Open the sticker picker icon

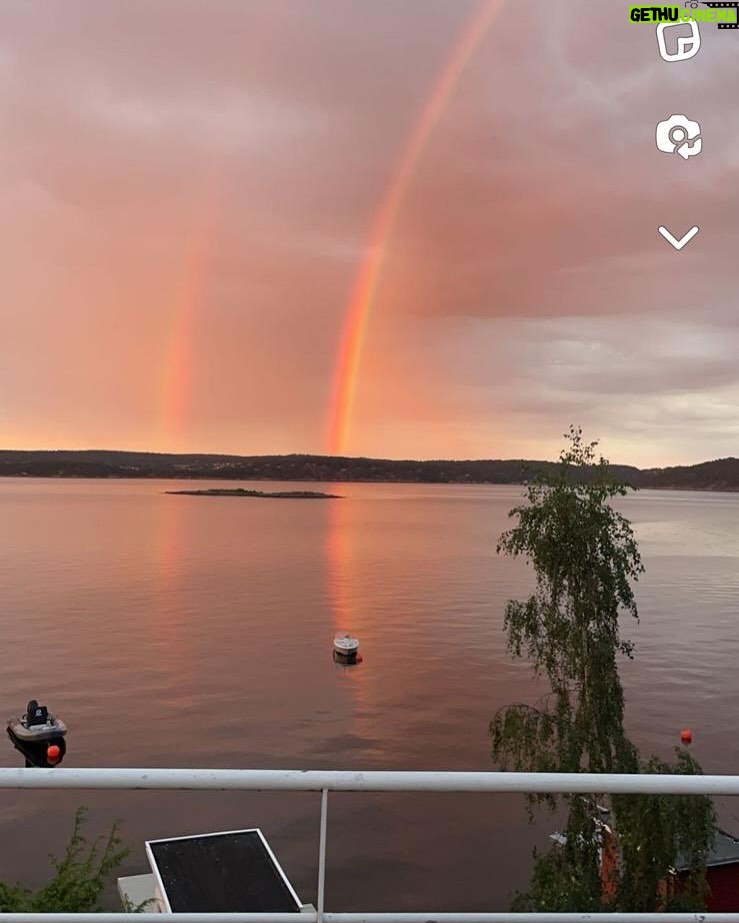pyautogui.click(x=678, y=41)
